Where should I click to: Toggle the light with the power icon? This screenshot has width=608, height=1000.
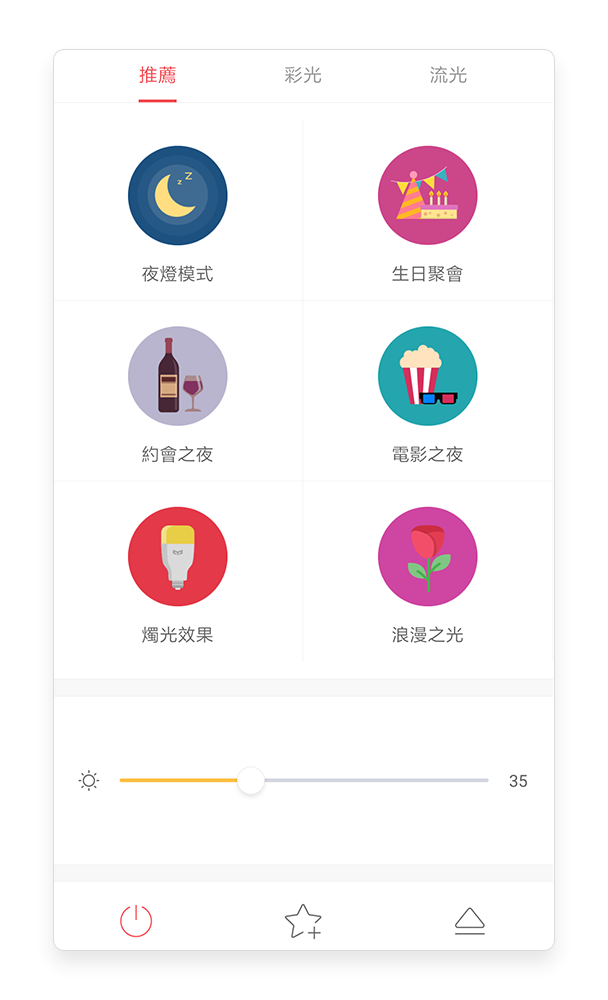tap(136, 921)
